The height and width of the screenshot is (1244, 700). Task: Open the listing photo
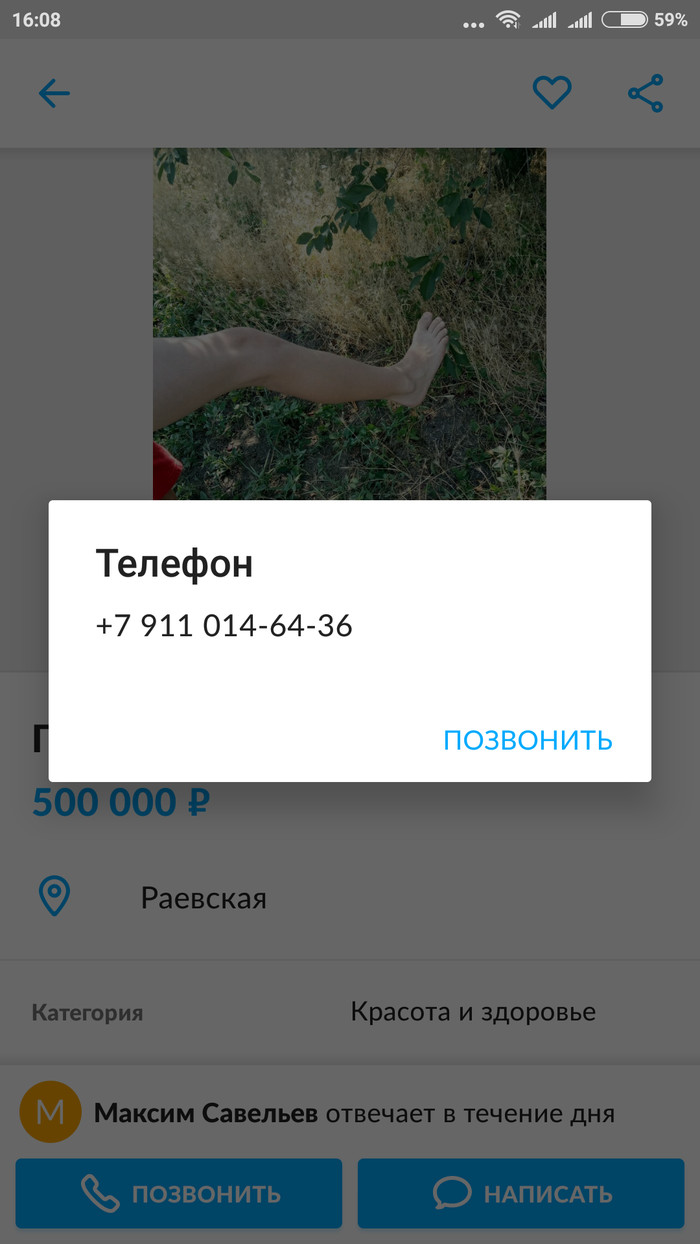click(349, 320)
